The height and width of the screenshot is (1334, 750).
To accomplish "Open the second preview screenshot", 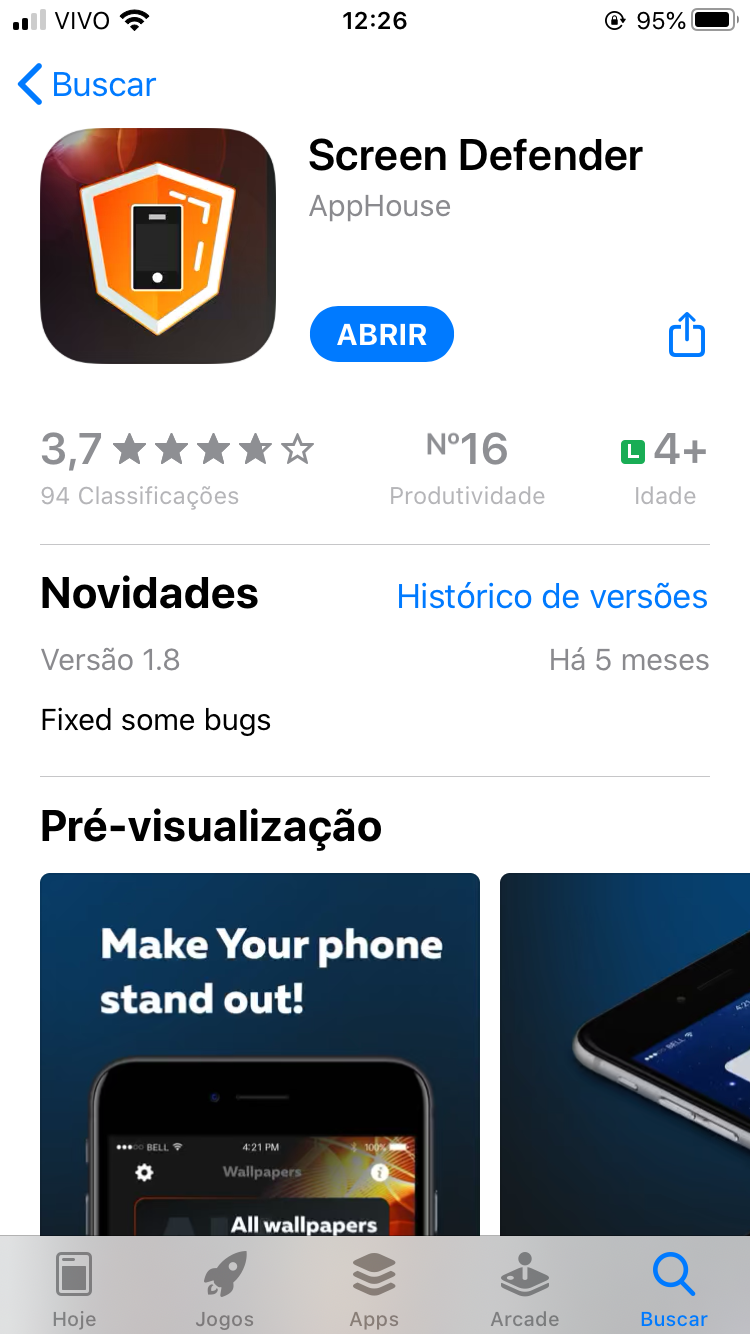I will point(625,1050).
